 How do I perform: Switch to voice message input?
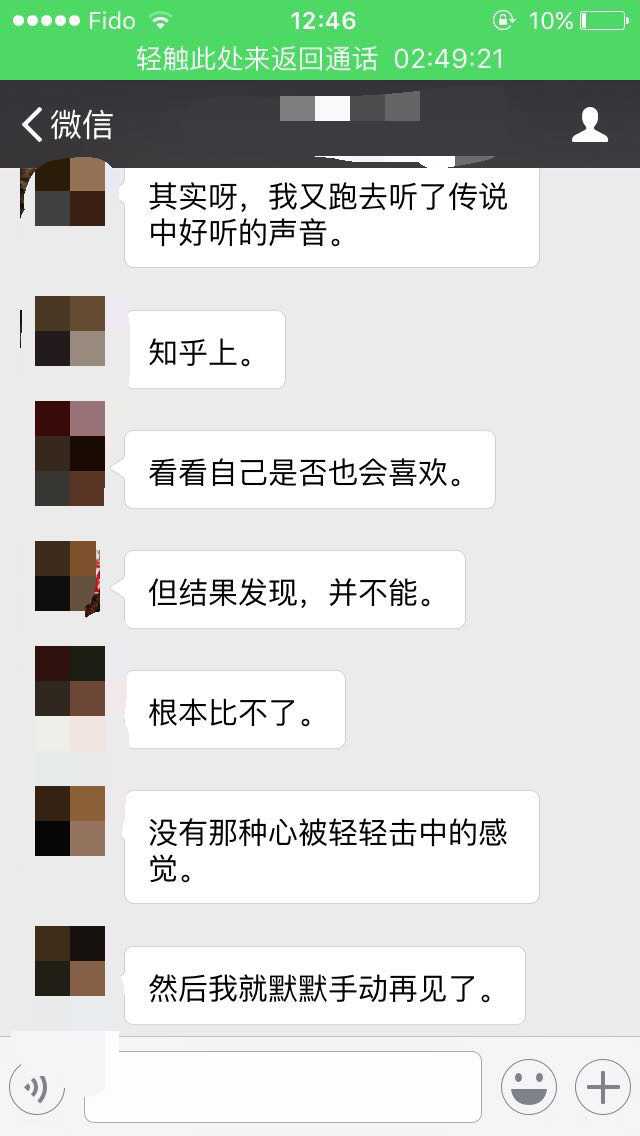click(36, 1087)
